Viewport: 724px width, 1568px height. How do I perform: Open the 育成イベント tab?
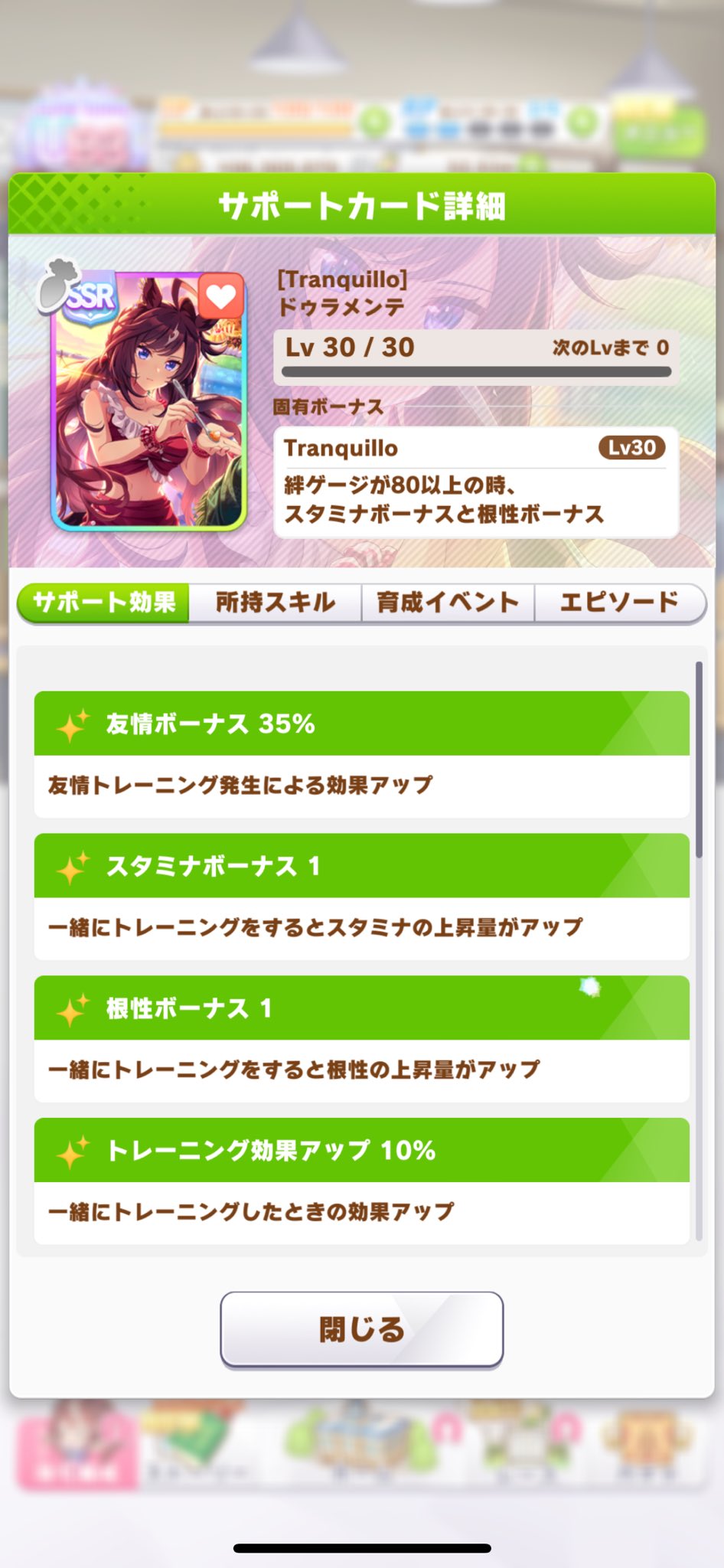(x=448, y=603)
